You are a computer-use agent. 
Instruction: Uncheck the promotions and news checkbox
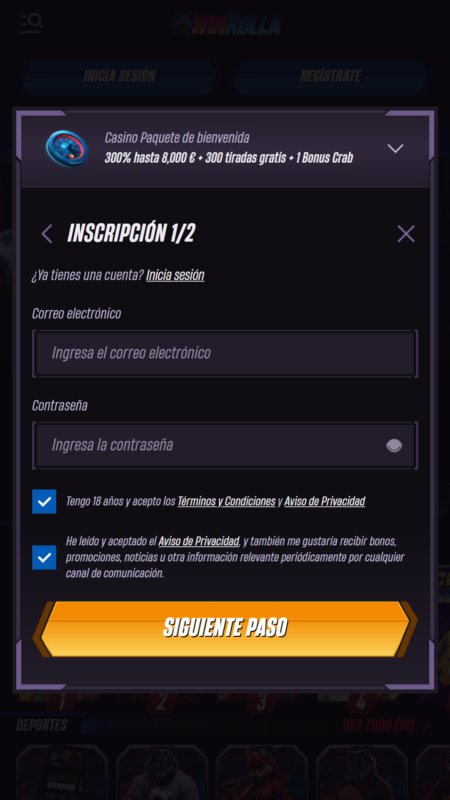click(44, 558)
